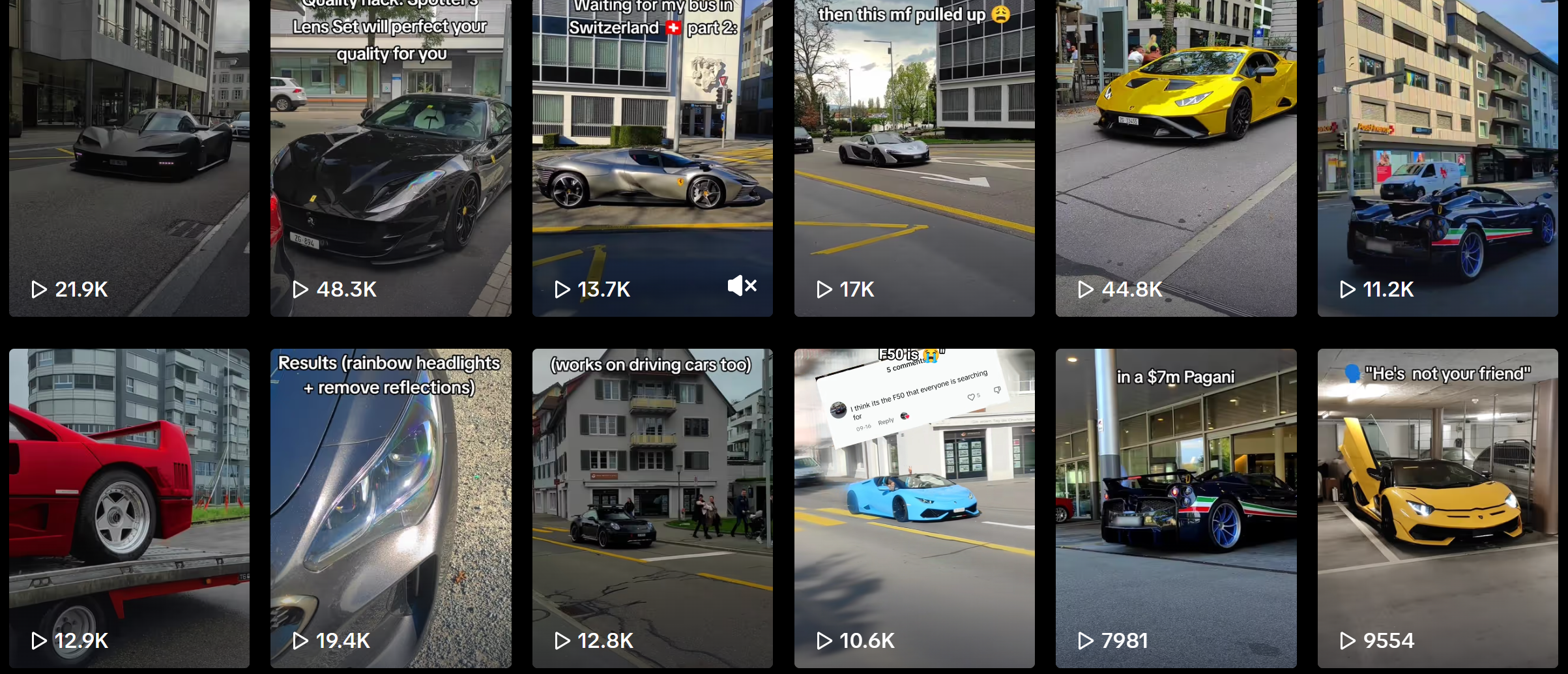Play the "He's not your friend" video

pos(1437,507)
